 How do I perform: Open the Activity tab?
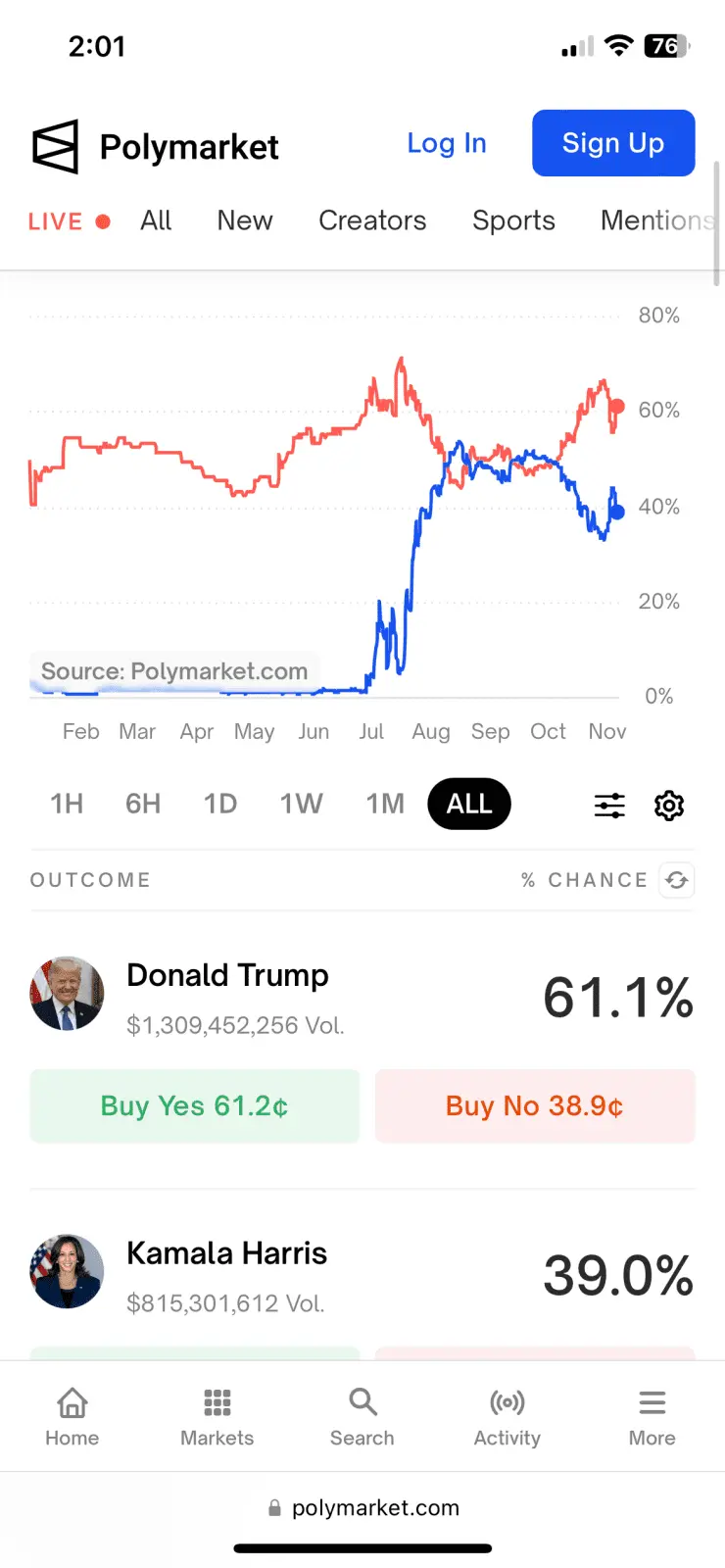pyautogui.click(x=507, y=1416)
